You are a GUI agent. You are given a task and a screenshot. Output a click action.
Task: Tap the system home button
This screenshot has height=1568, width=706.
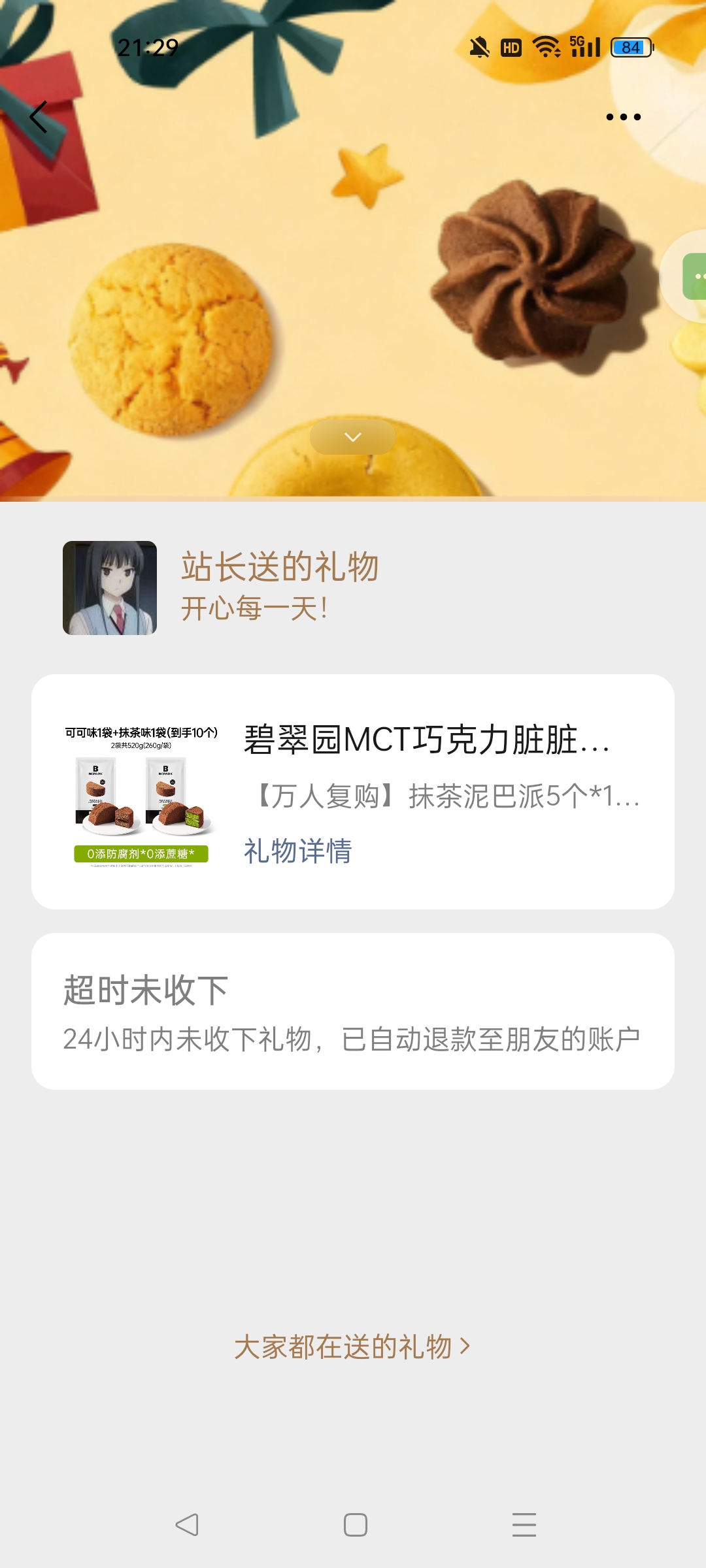(355, 1525)
